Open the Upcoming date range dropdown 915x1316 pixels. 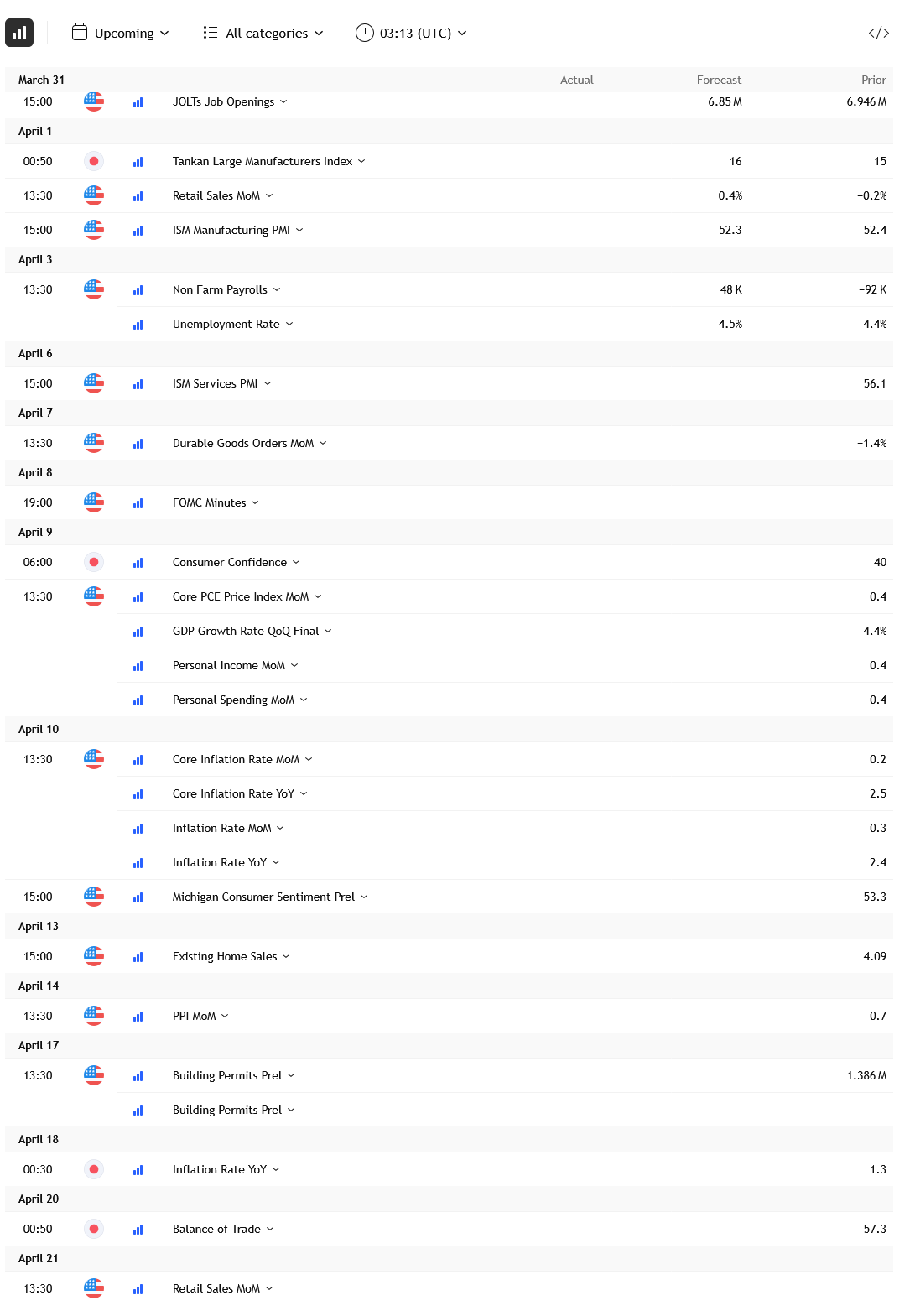[x=121, y=33]
